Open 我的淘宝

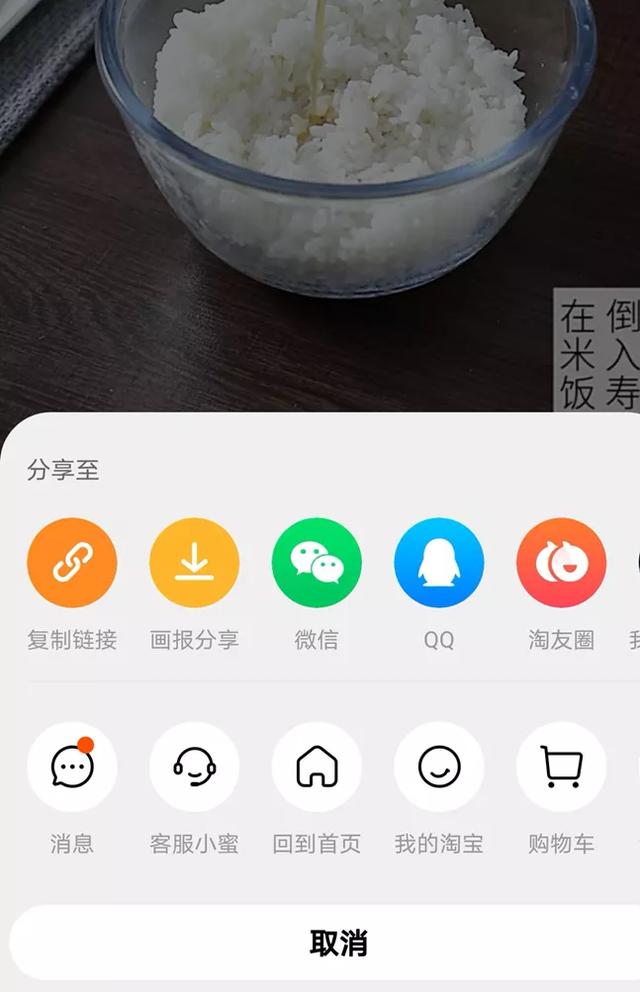tap(439, 767)
